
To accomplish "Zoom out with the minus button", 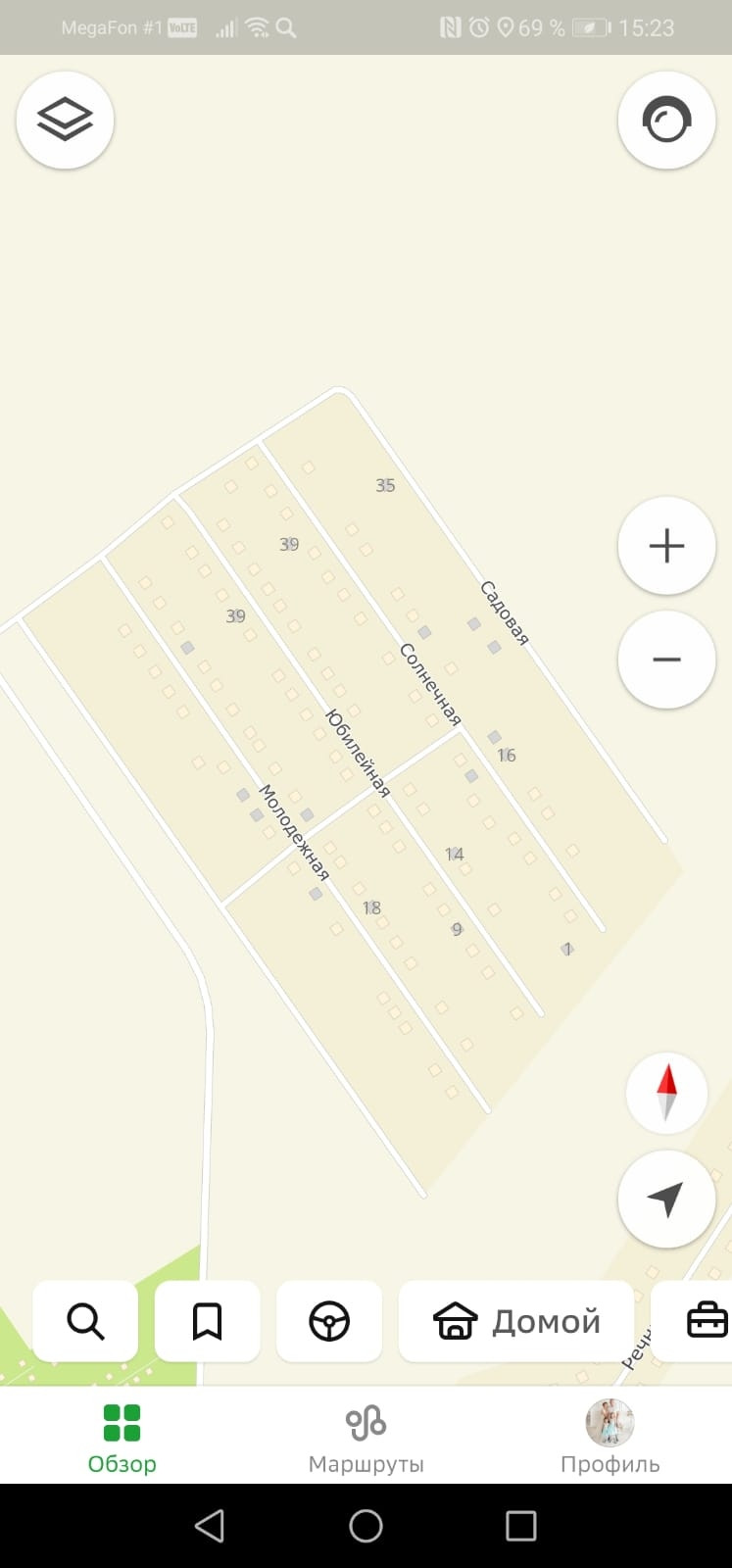I will (666, 660).
